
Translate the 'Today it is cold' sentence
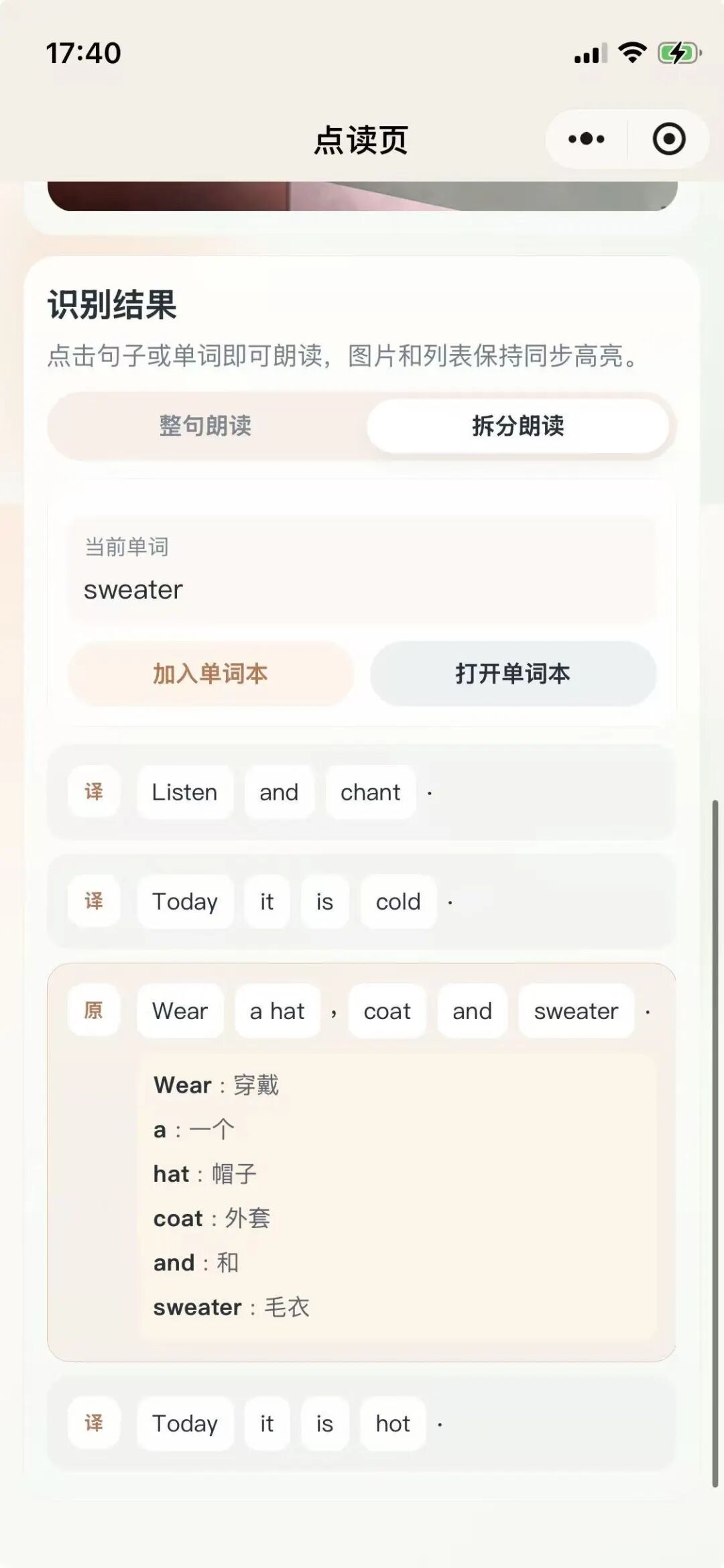[94, 901]
